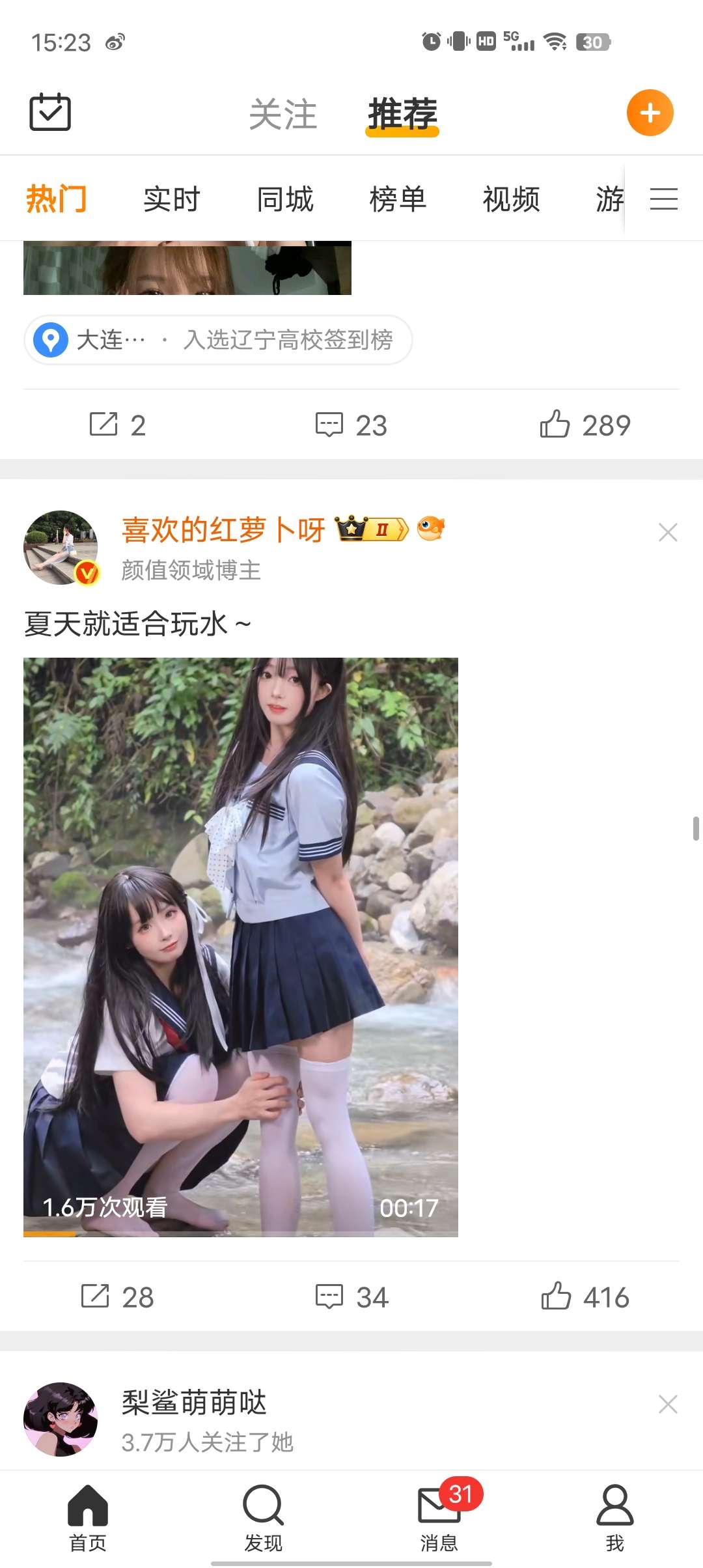Like the 夏天就适合玩水 post
703x1568 pixels.
[585, 1297]
